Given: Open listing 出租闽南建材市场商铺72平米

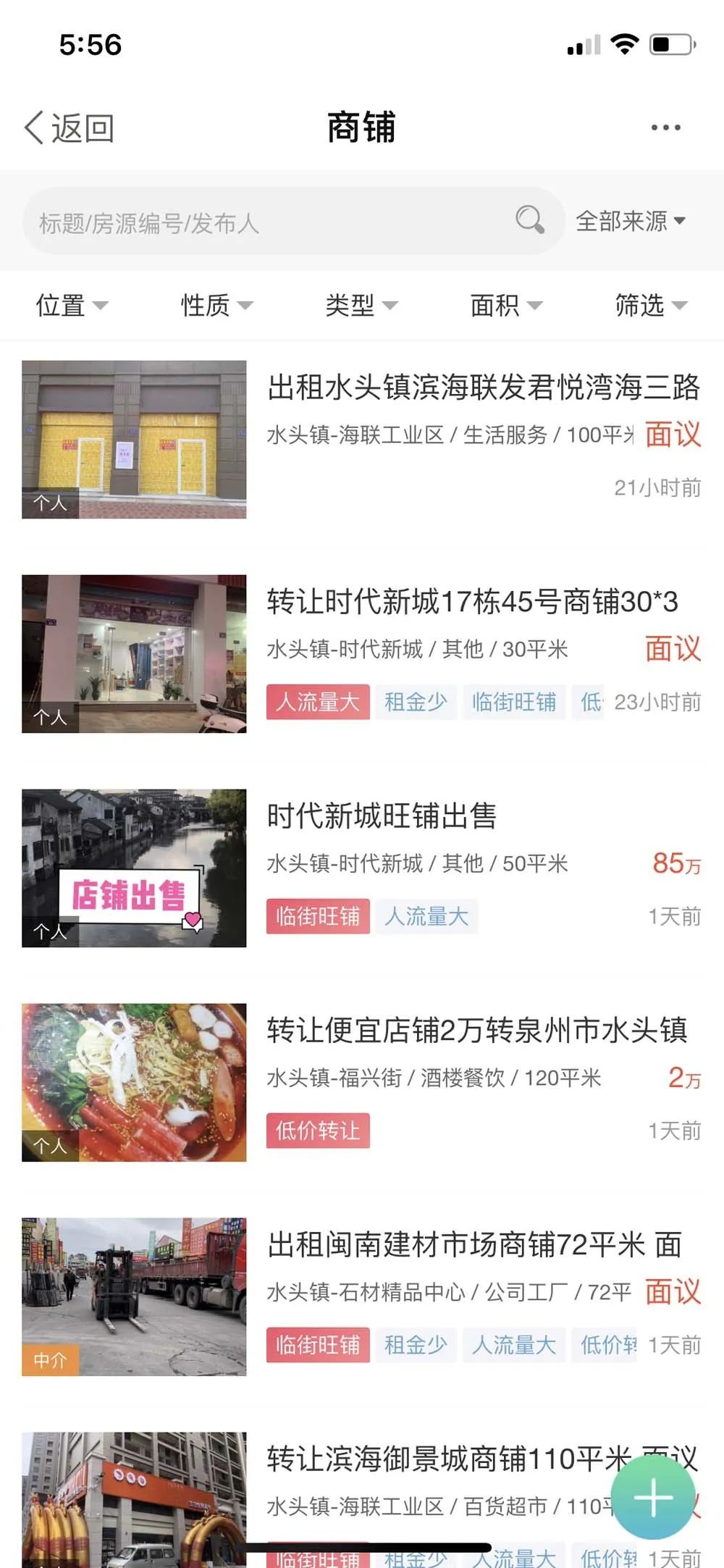Looking at the screenshot, I should 362,1296.
